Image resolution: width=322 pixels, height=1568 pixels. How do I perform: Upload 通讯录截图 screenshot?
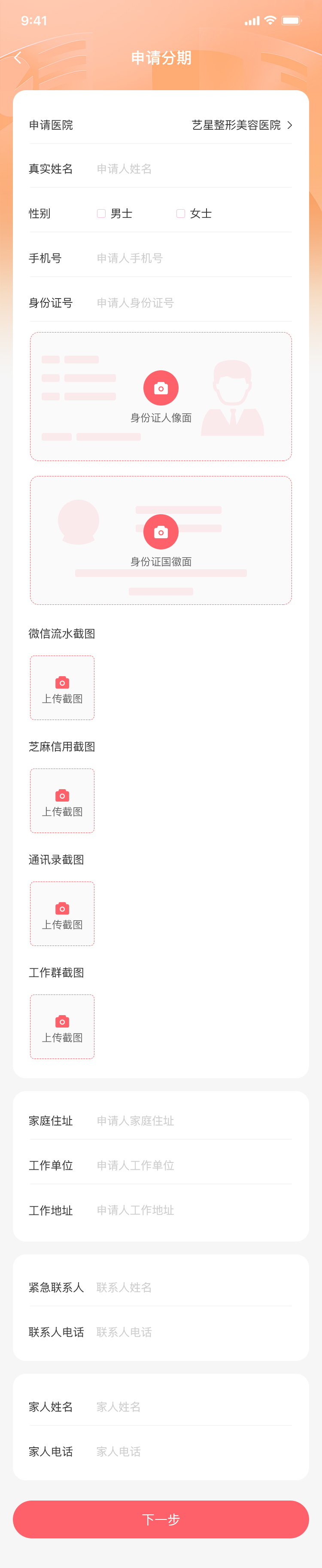click(x=62, y=913)
